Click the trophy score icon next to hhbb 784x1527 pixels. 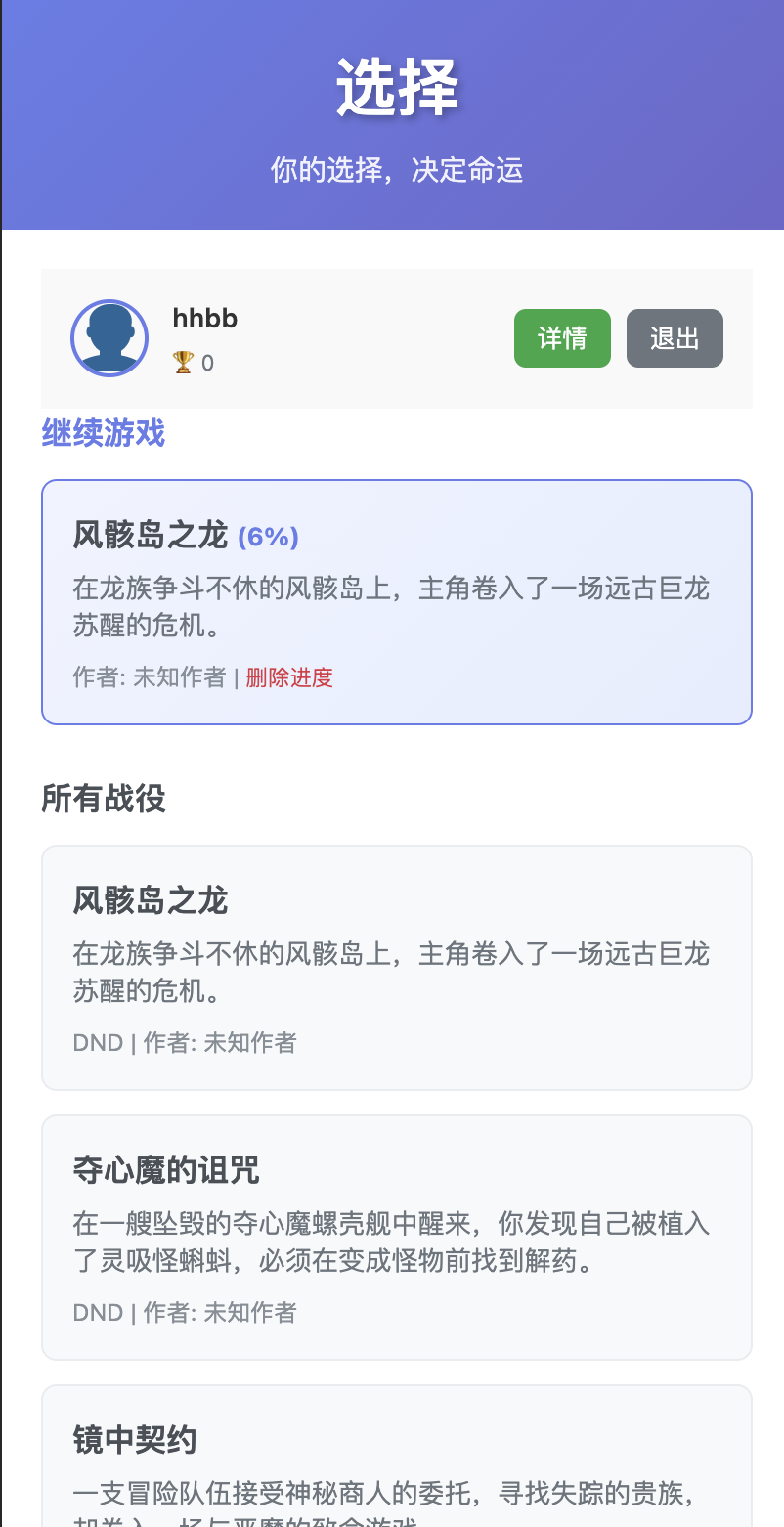pos(181,362)
